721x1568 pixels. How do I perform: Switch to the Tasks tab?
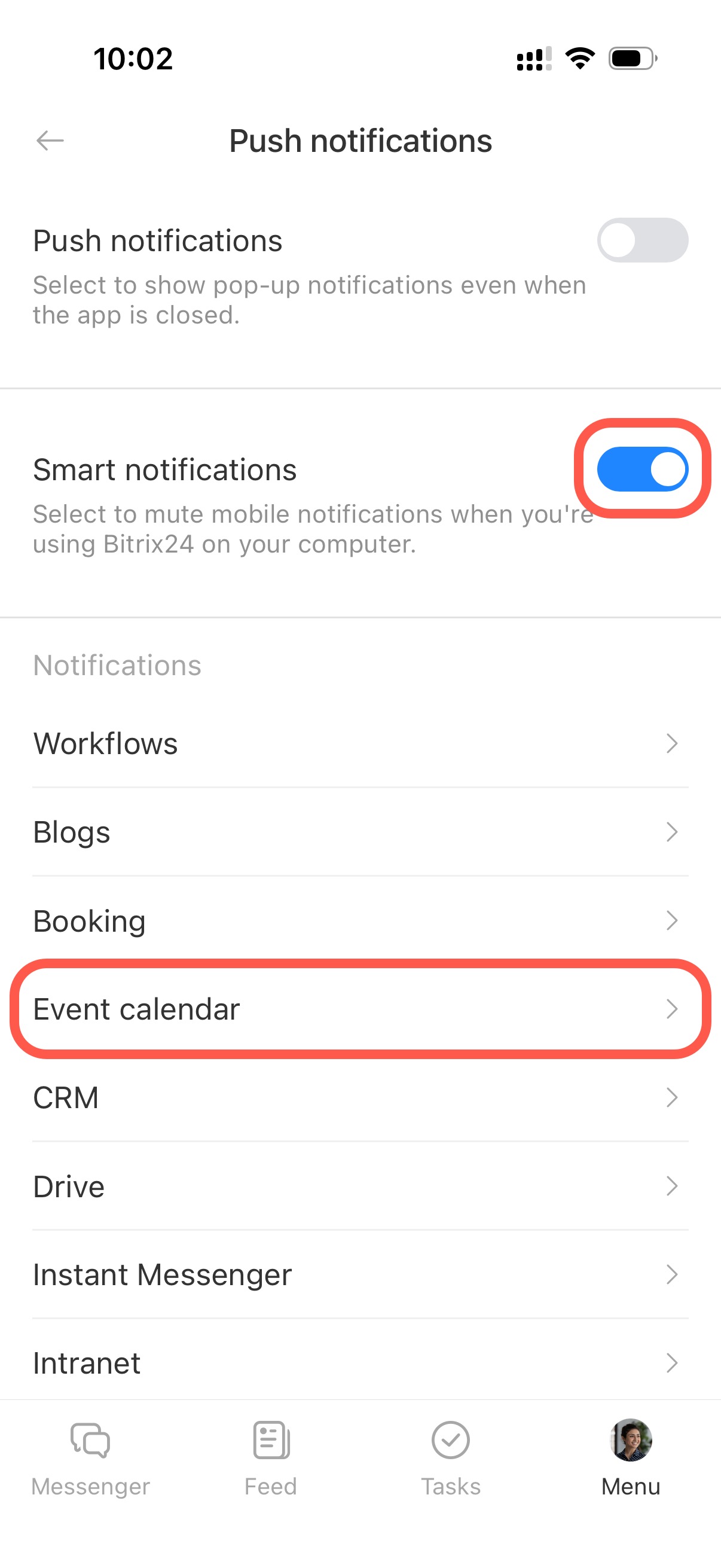click(x=450, y=1458)
